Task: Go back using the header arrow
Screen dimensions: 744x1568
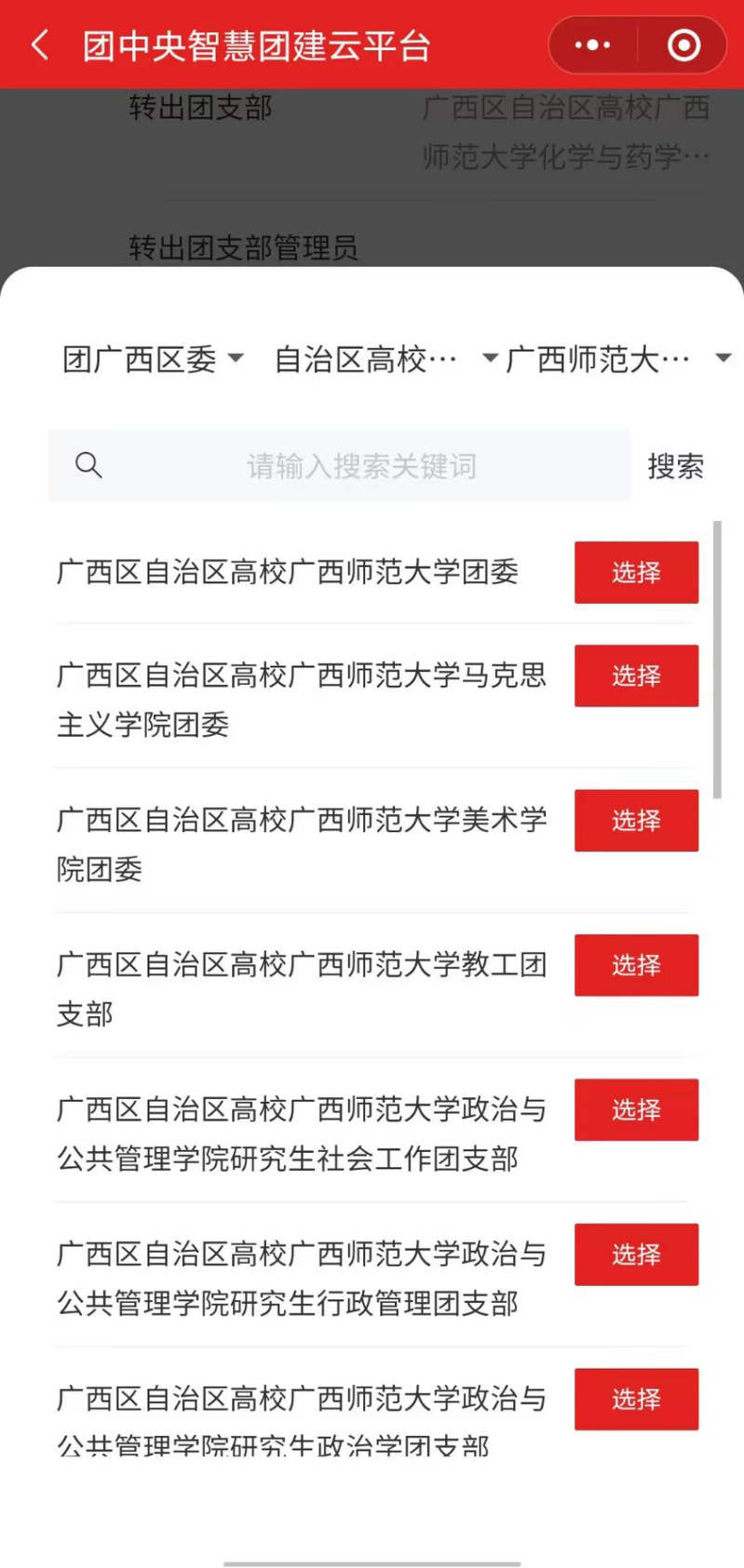Action: click(40, 45)
